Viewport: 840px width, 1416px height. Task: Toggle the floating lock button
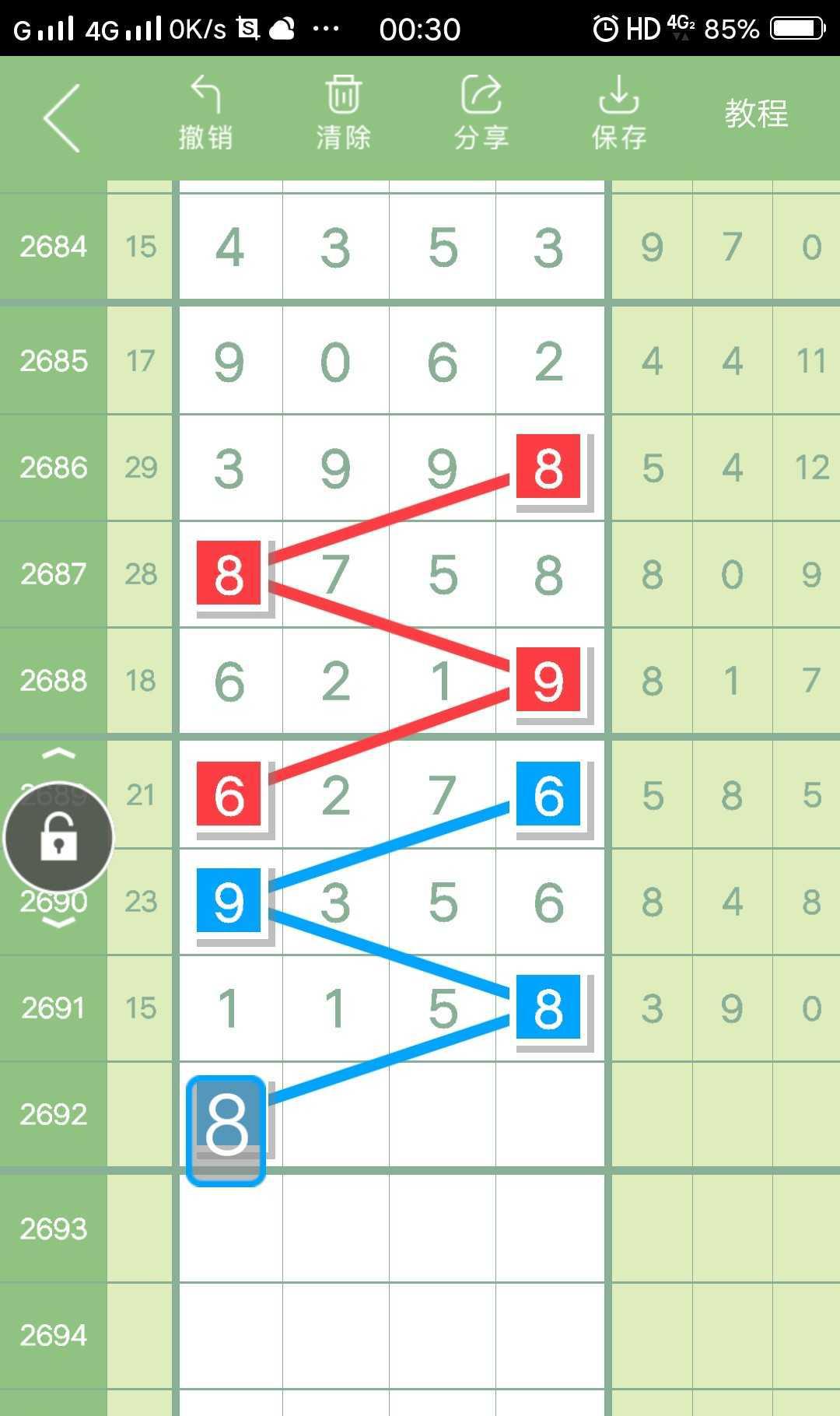(59, 838)
